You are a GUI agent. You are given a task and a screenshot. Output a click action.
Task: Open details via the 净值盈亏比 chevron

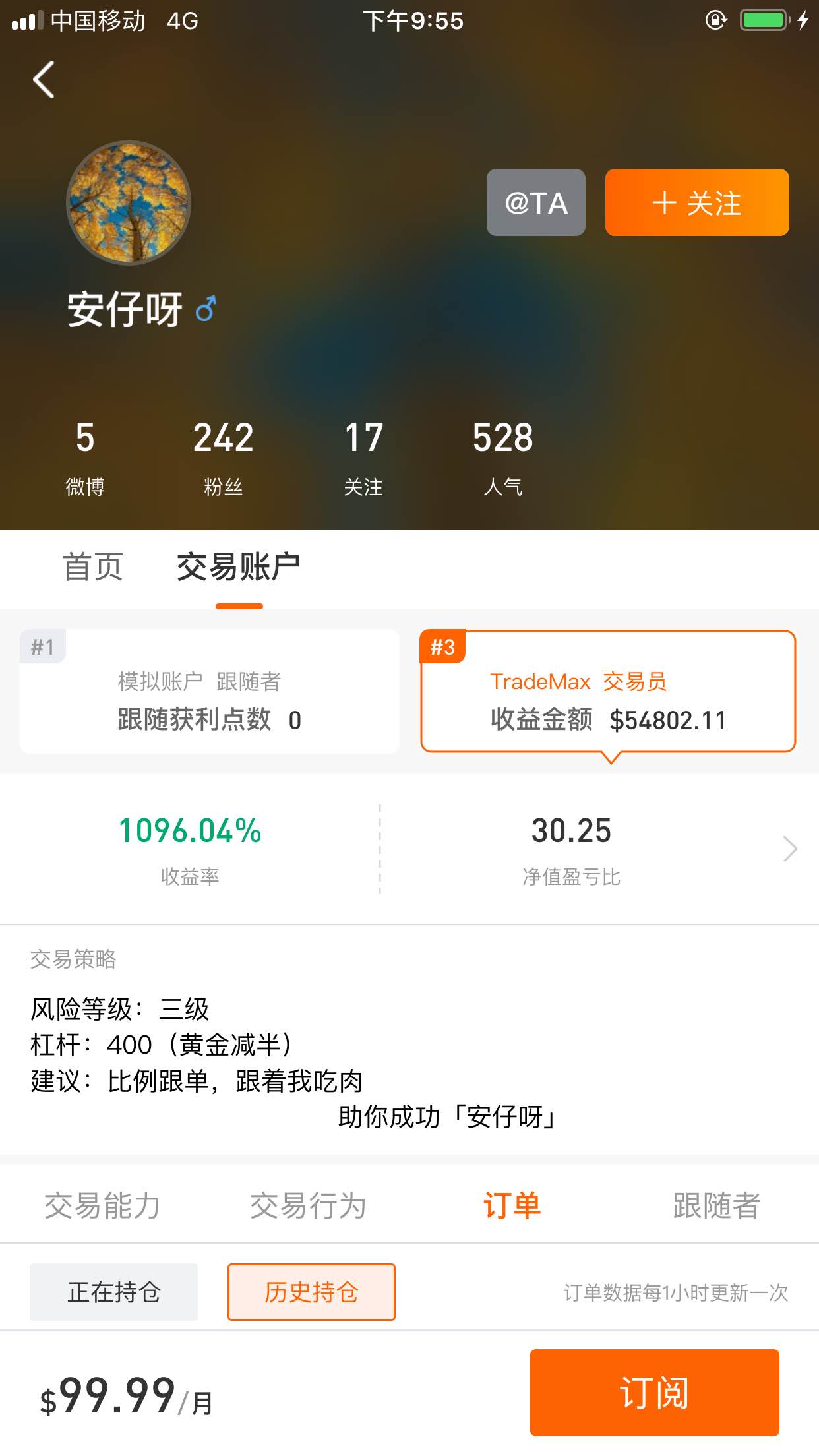coord(790,849)
